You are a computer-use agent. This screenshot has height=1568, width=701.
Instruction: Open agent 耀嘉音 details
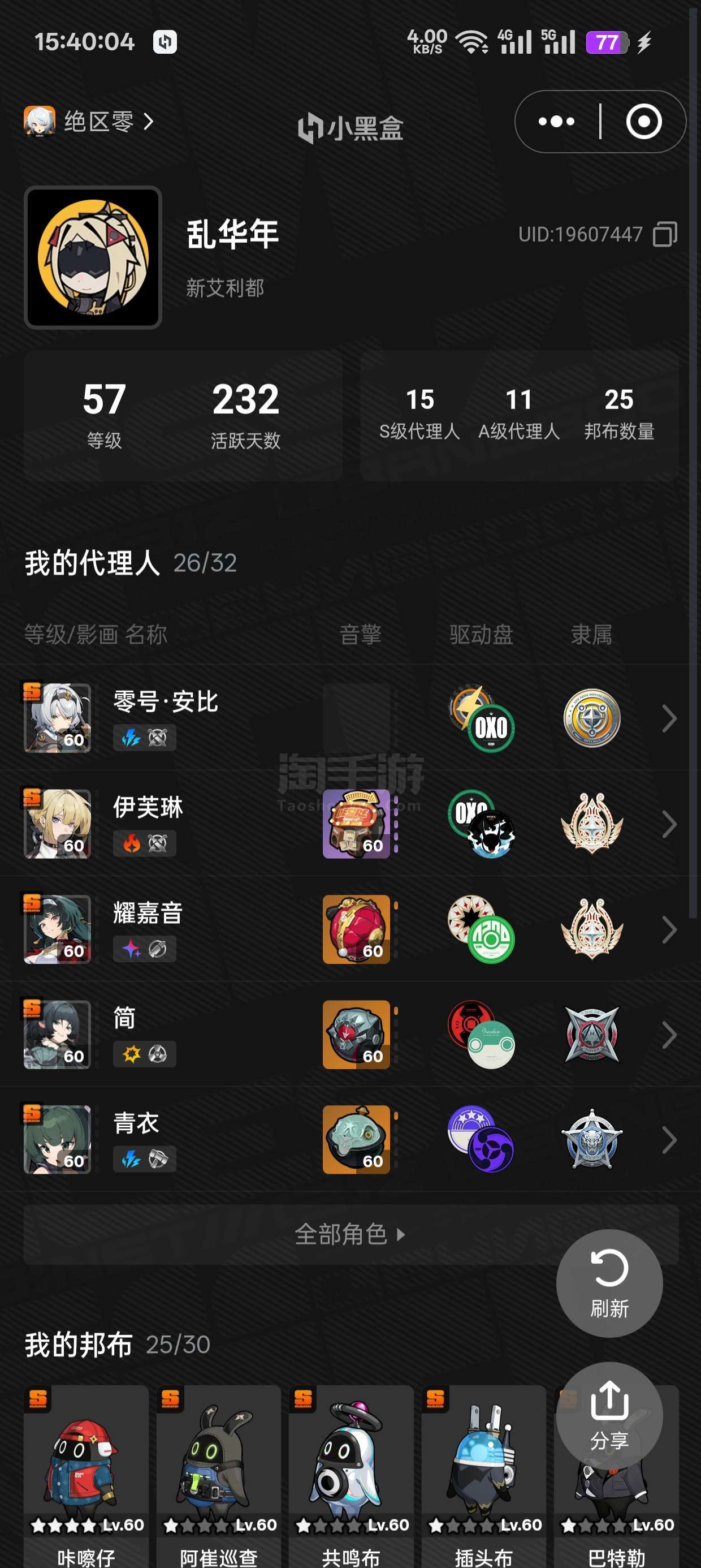click(x=350, y=929)
